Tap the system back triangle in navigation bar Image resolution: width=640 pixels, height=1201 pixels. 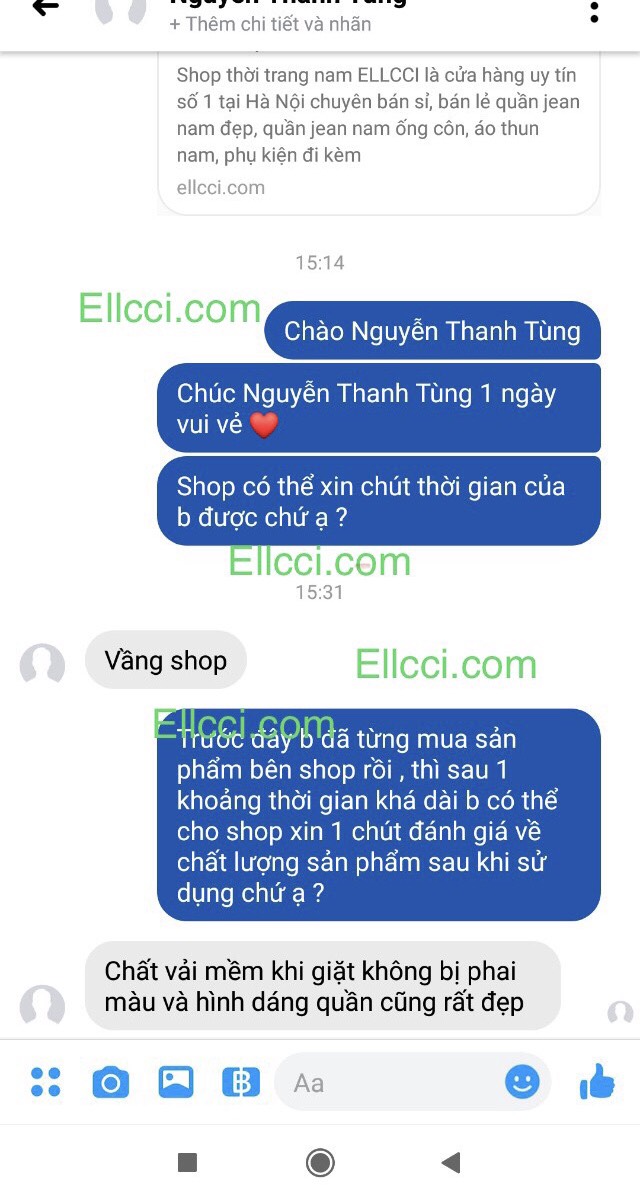click(x=451, y=1162)
